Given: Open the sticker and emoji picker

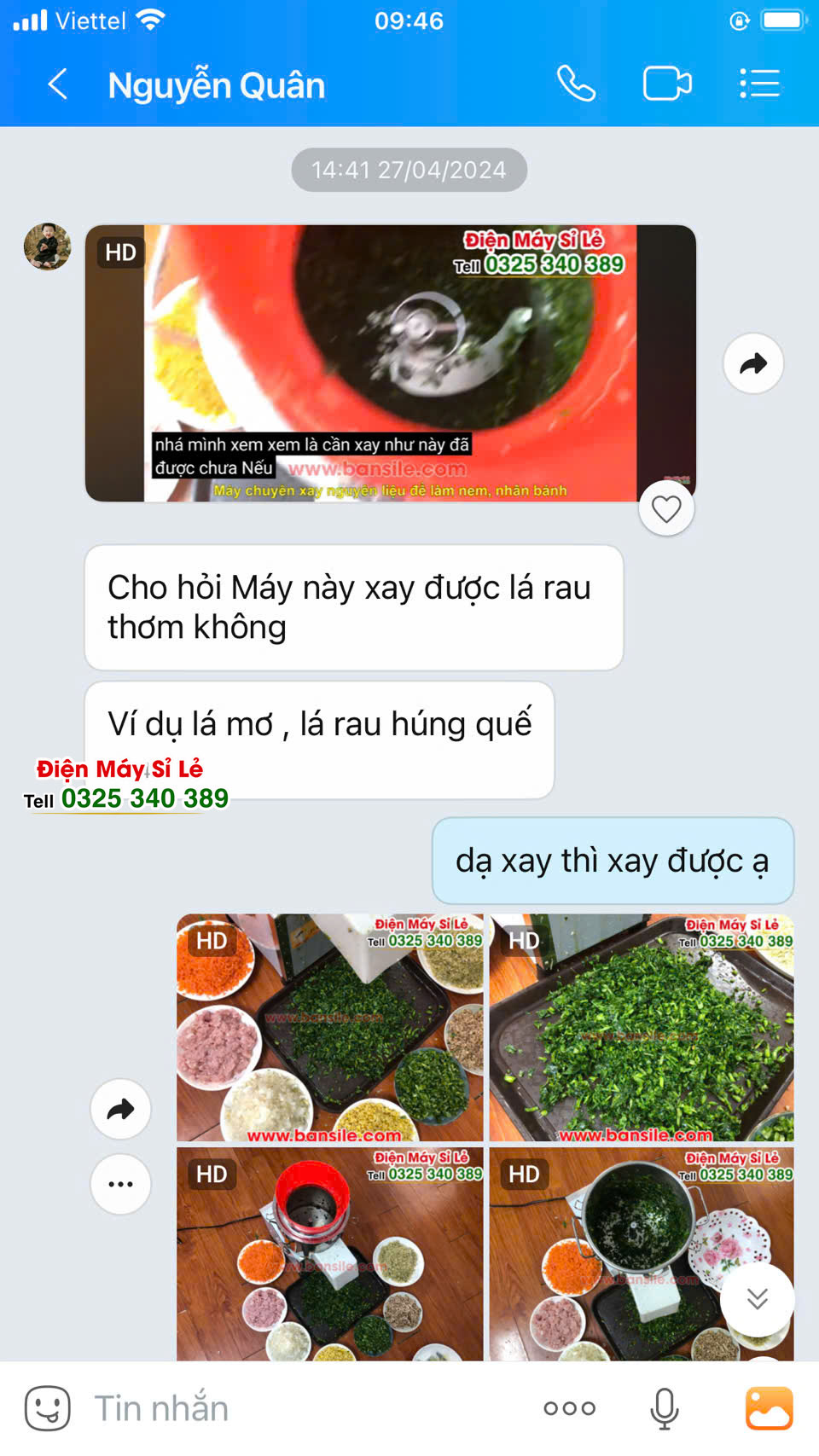Looking at the screenshot, I should 48,1408.
